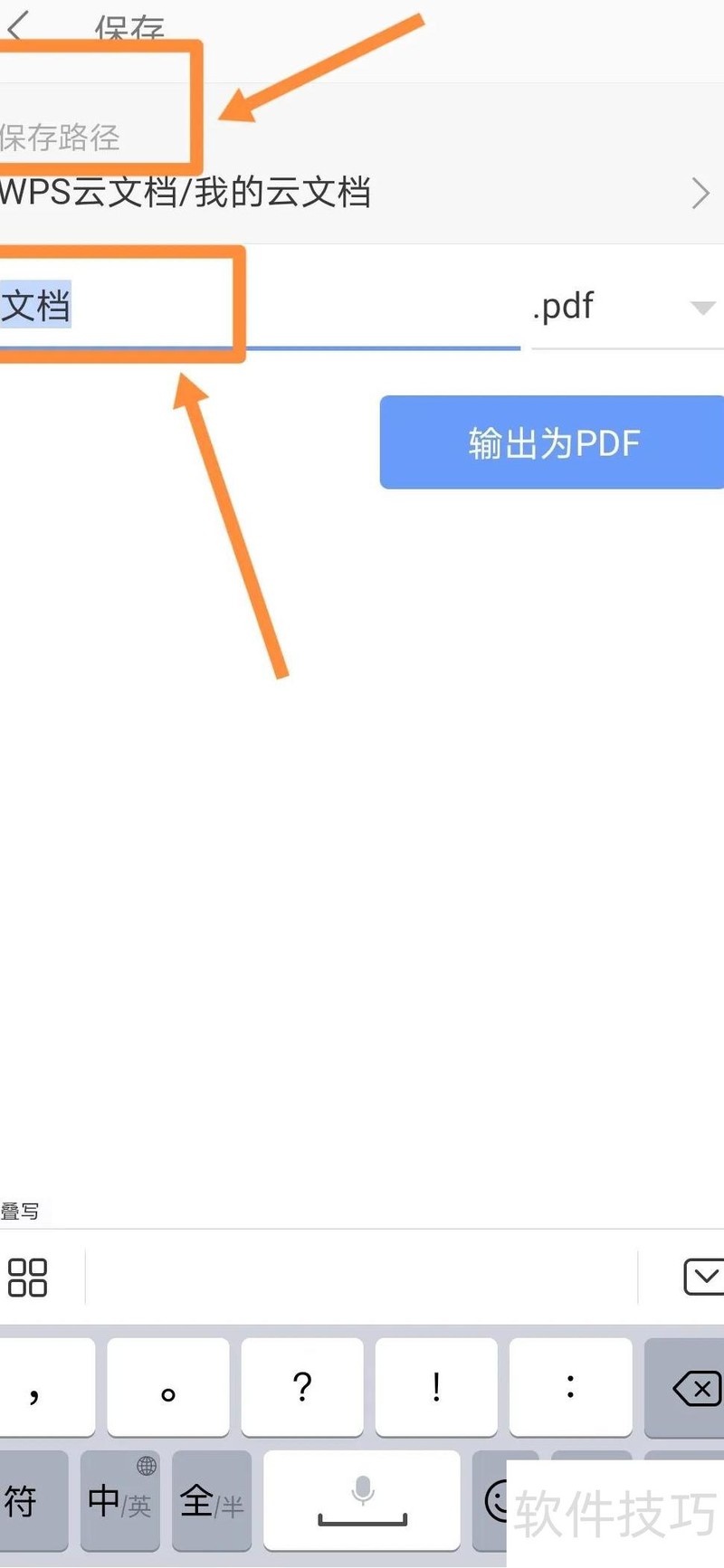Open the 符 symbols key

tap(25, 1501)
